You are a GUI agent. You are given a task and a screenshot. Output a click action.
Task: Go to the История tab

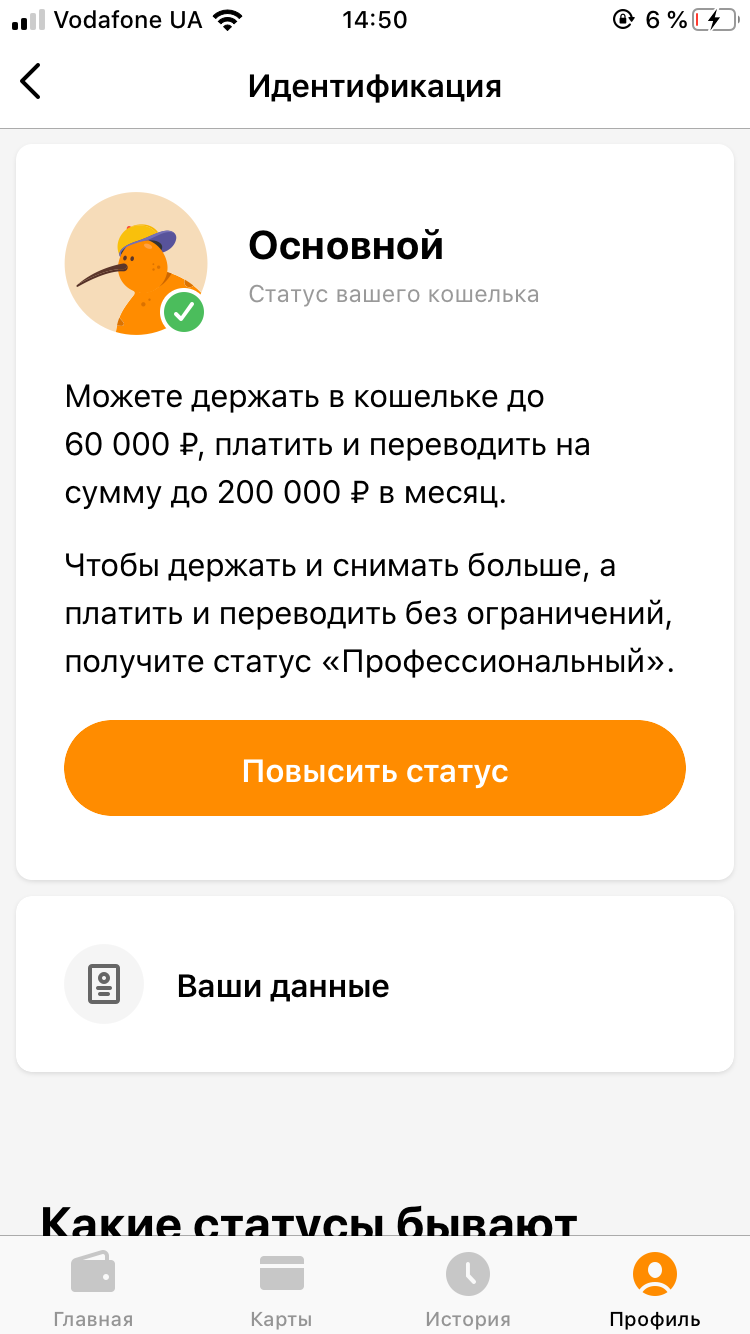pyautogui.click(x=467, y=1288)
